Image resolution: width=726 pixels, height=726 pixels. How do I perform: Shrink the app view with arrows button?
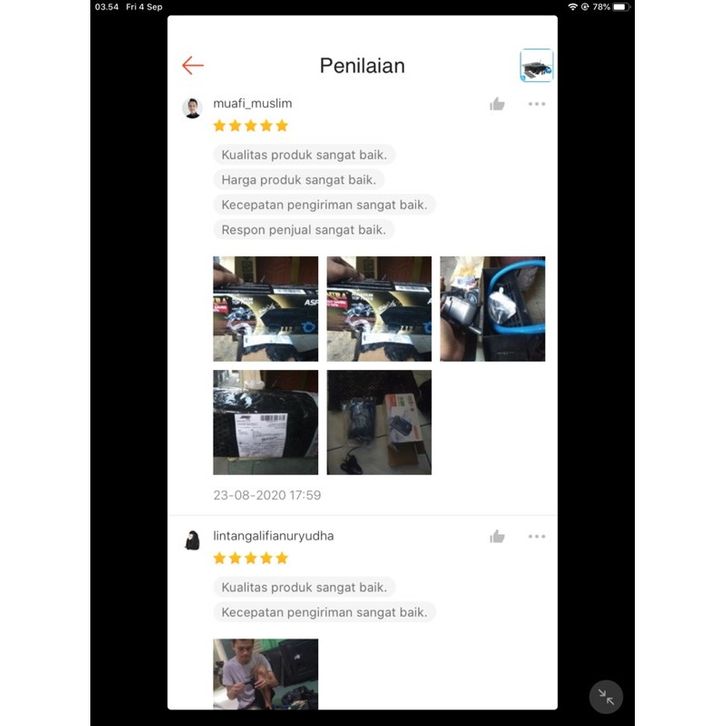606,697
